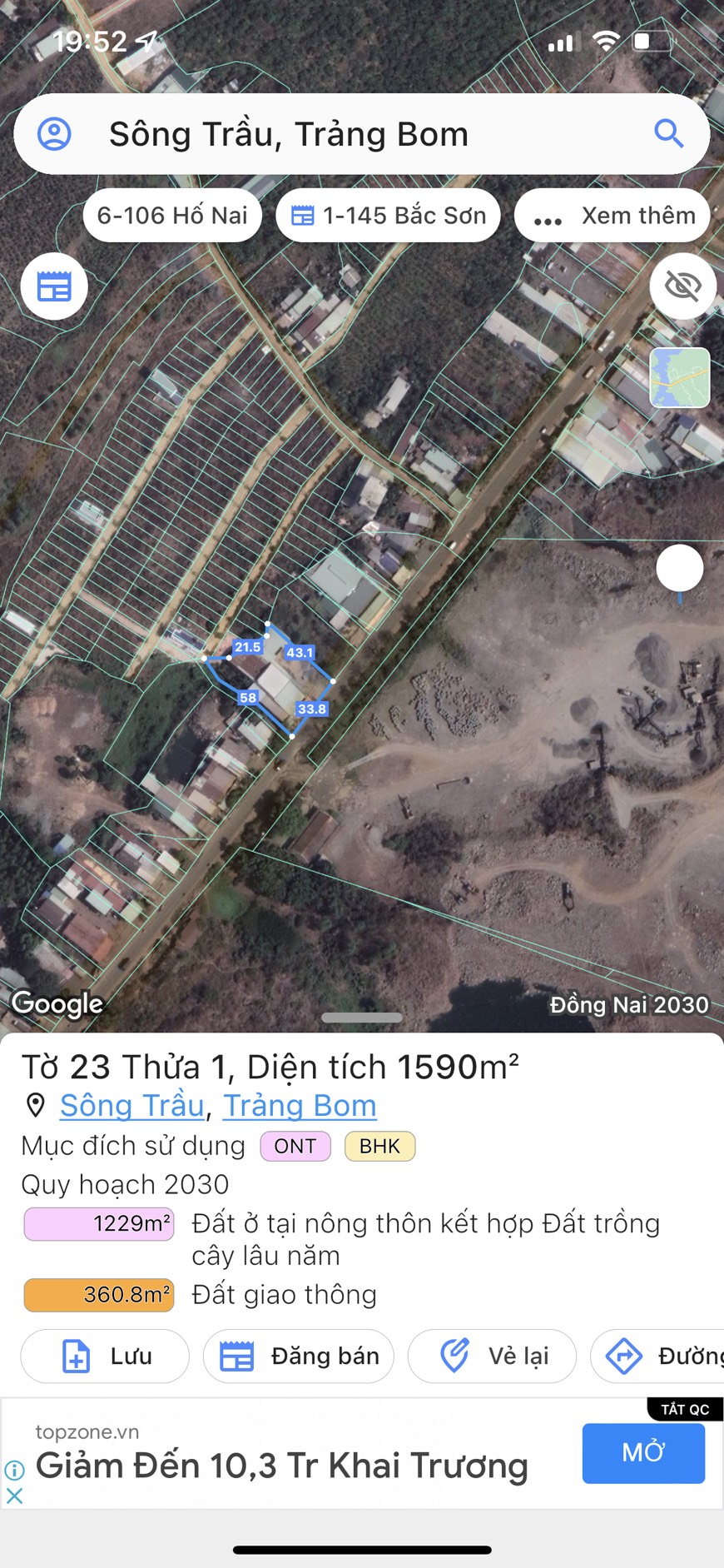Toggle planning layer visibility with the eye icon

pyautogui.click(x=682, y=286)
